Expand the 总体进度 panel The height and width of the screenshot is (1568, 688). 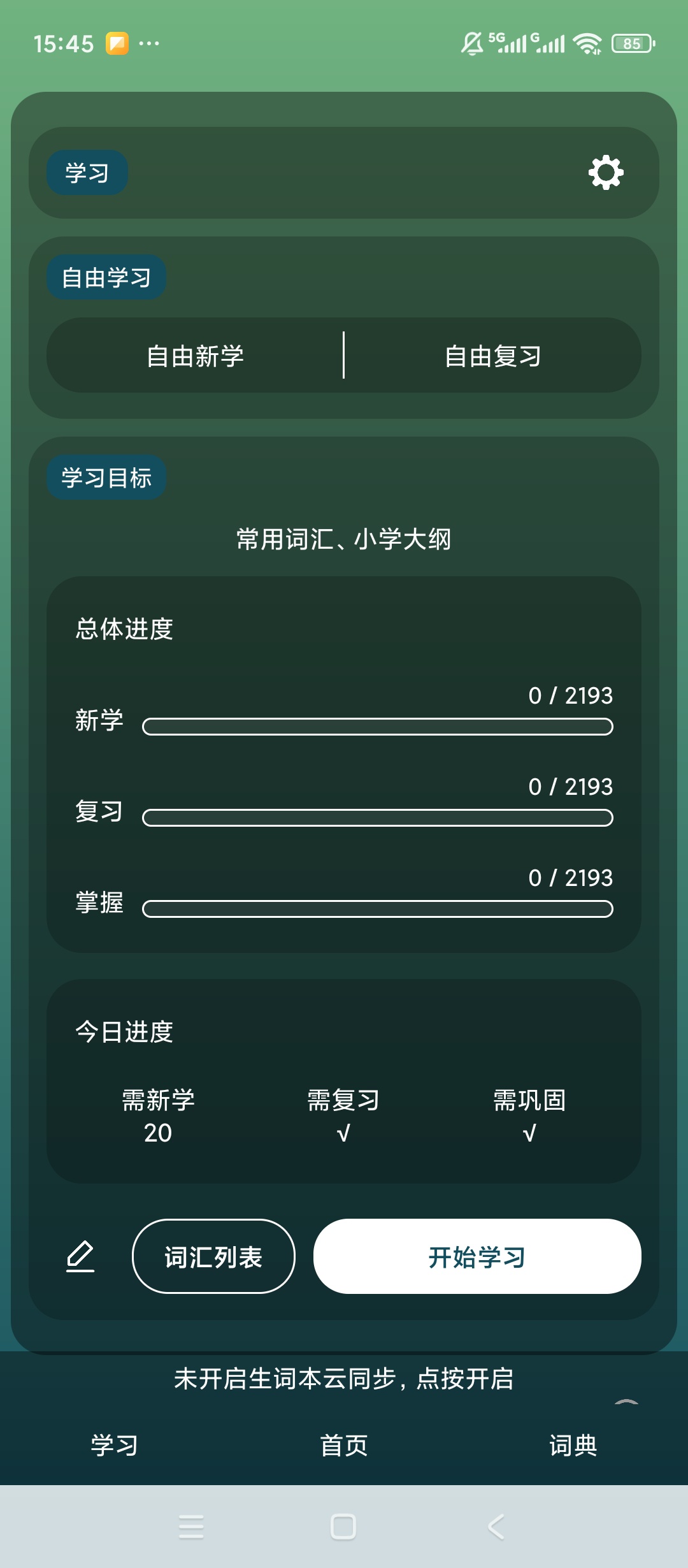click(125, 628)
